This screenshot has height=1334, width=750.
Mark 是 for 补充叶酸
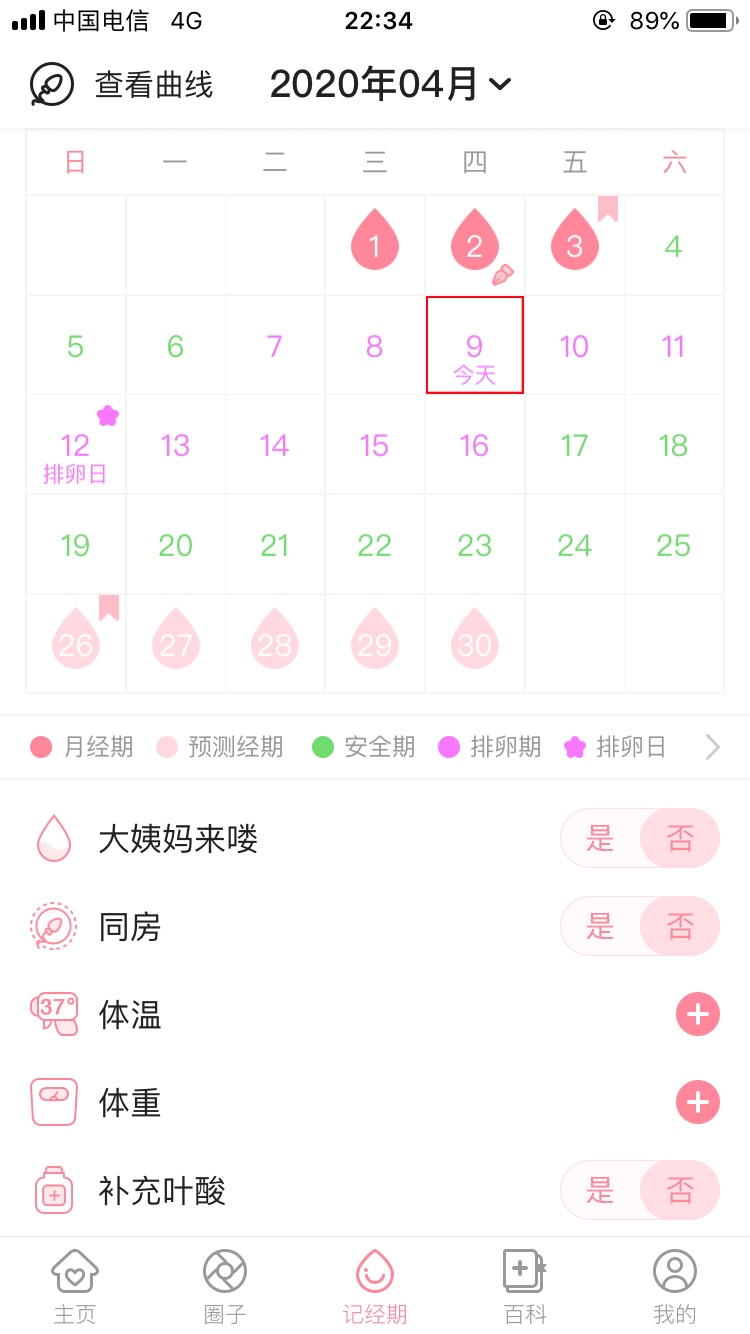[600, 1190]
